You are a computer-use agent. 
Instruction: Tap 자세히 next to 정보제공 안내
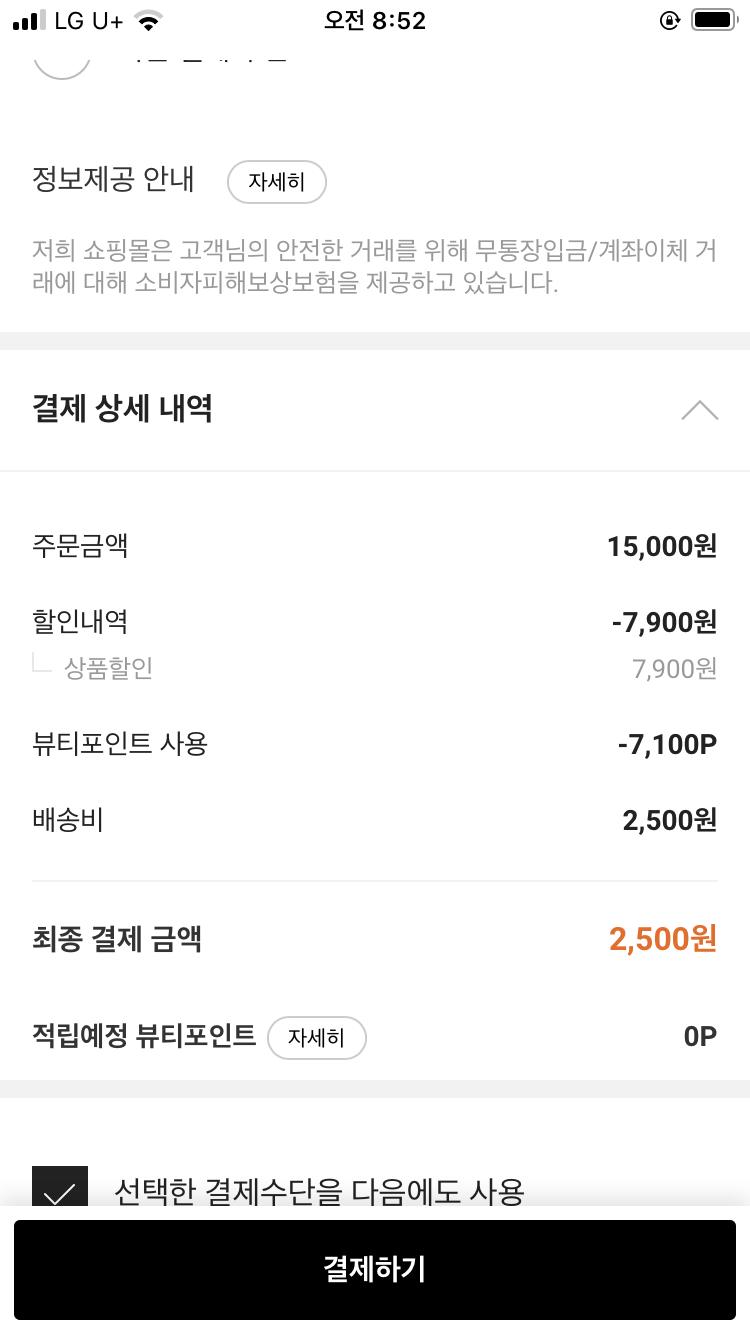(276, 182)
